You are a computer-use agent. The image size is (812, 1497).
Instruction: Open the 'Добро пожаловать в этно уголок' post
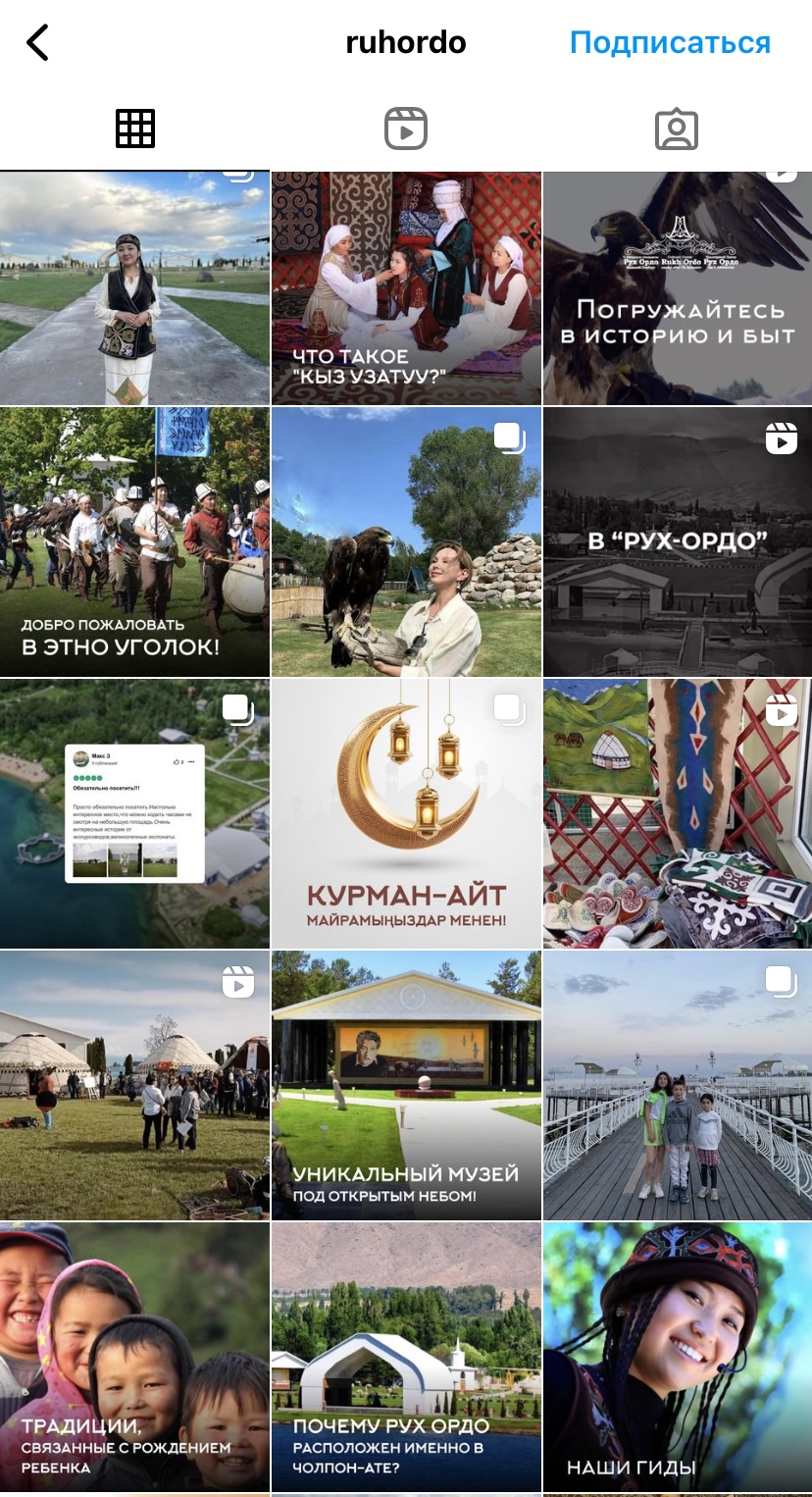tap(134, 542)
